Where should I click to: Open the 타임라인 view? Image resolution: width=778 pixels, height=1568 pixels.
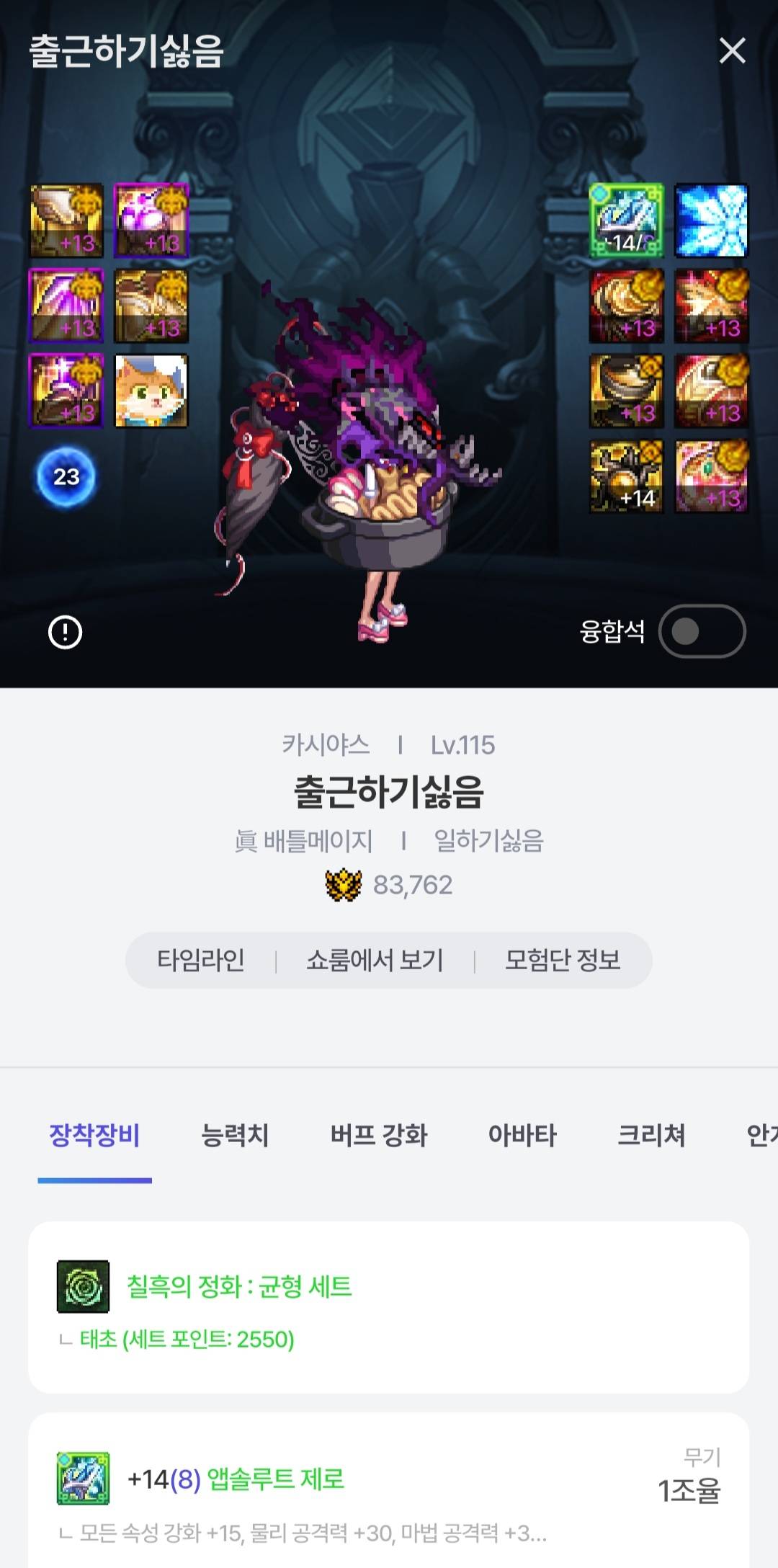[x=201, y=960]
